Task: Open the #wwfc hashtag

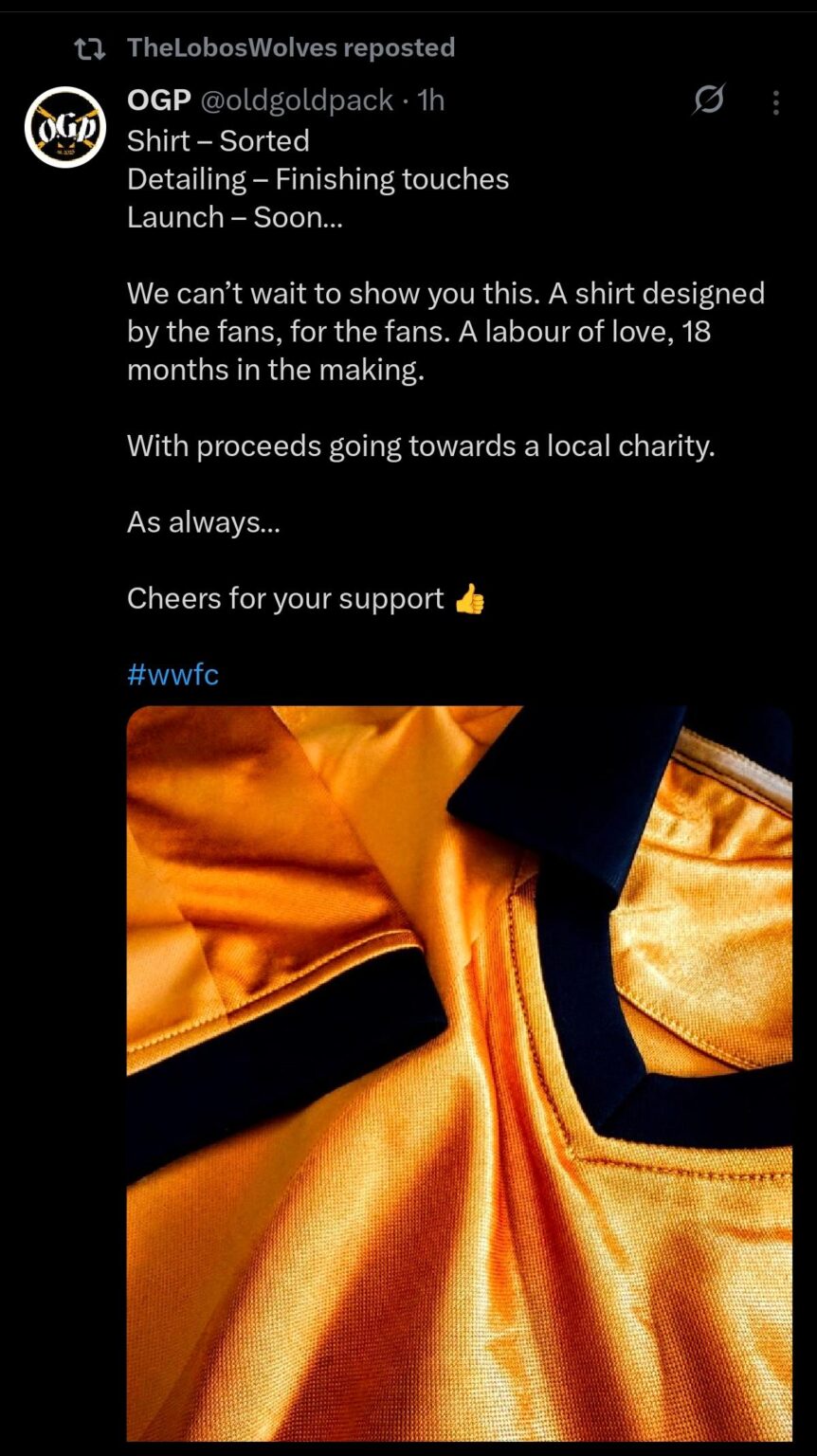Action: 172,675
